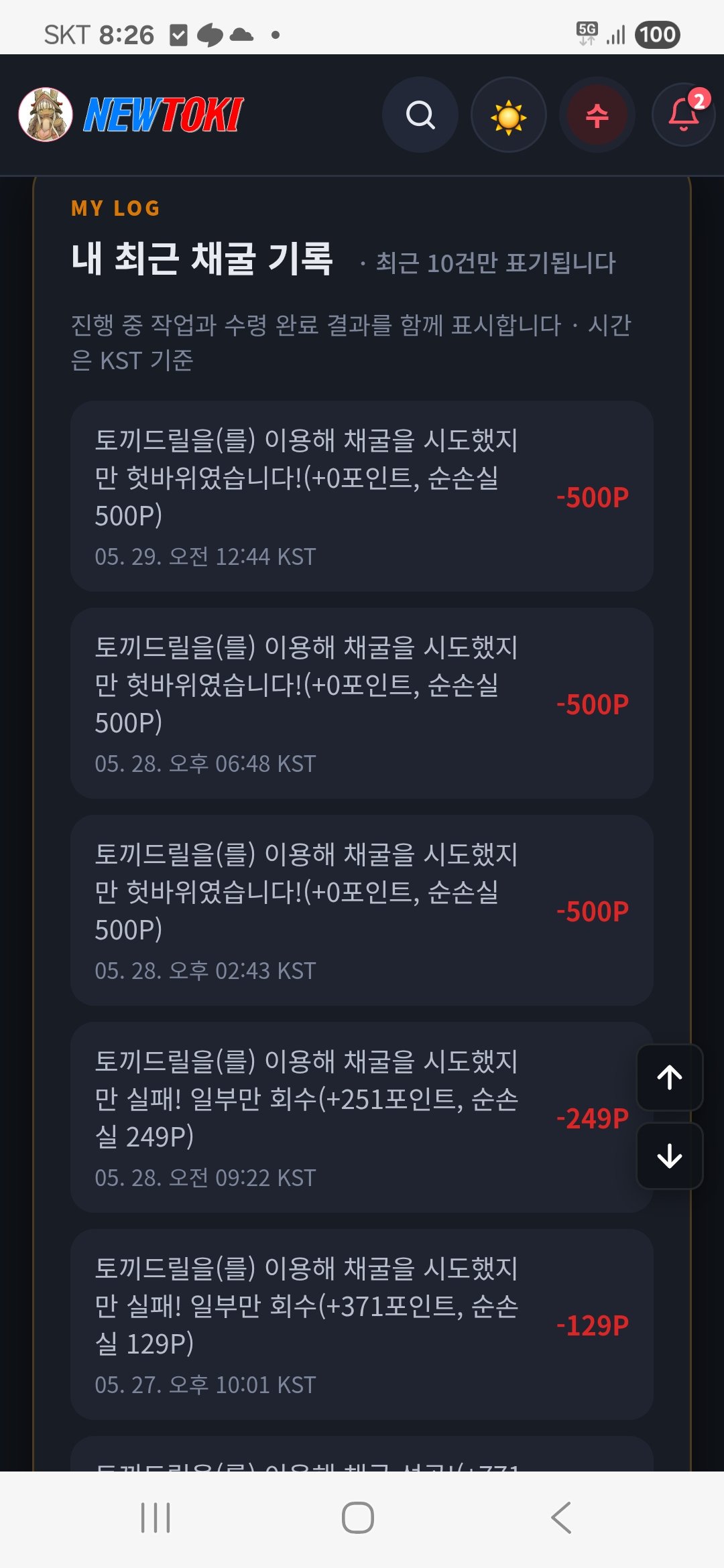Open the profile avatar in the header
This screenshot has width=724, height=1568.
[x=46, y=115]
